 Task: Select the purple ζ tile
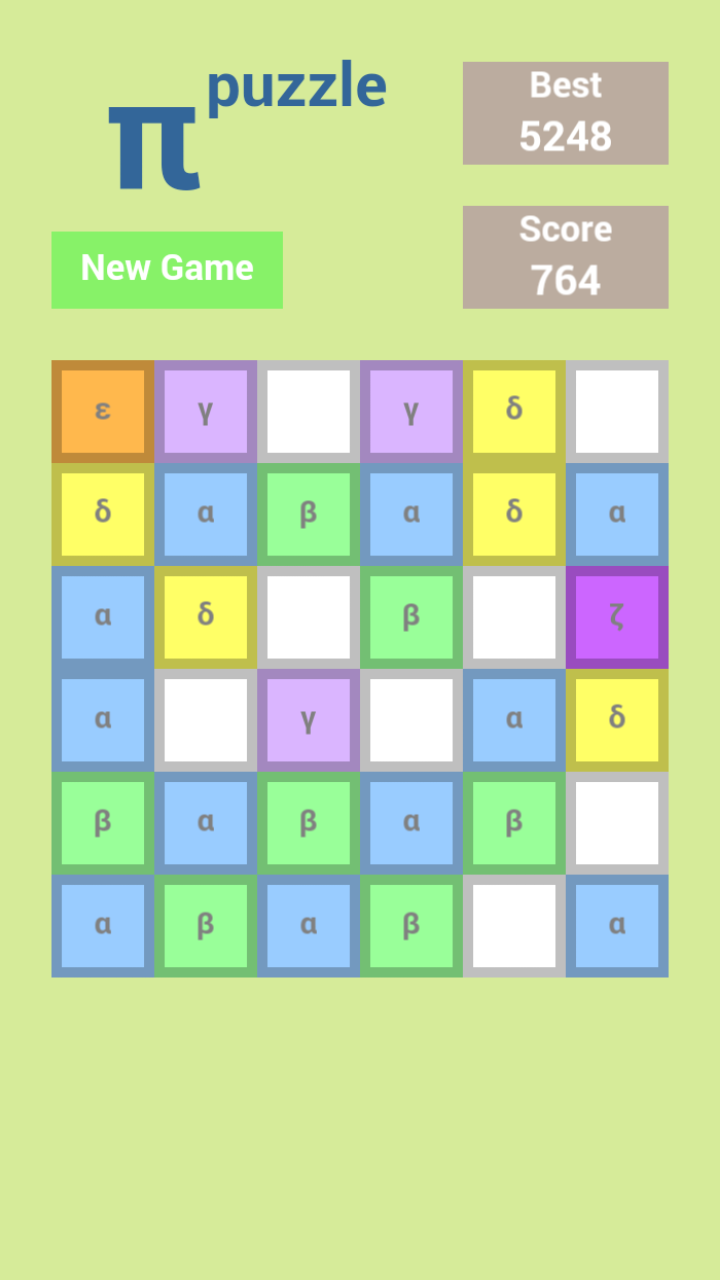[x=617, y=616]
